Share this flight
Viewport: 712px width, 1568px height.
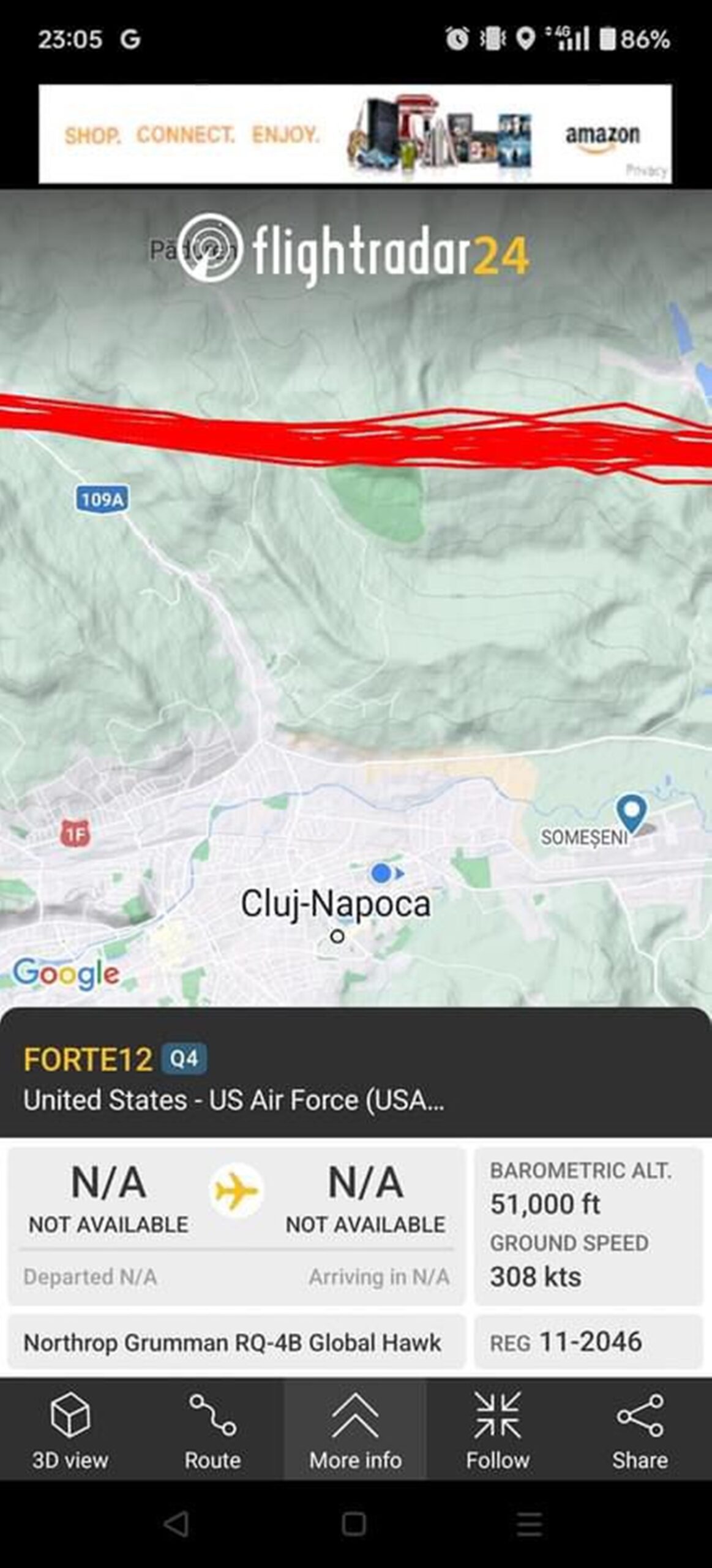(x=640, y=1430)
